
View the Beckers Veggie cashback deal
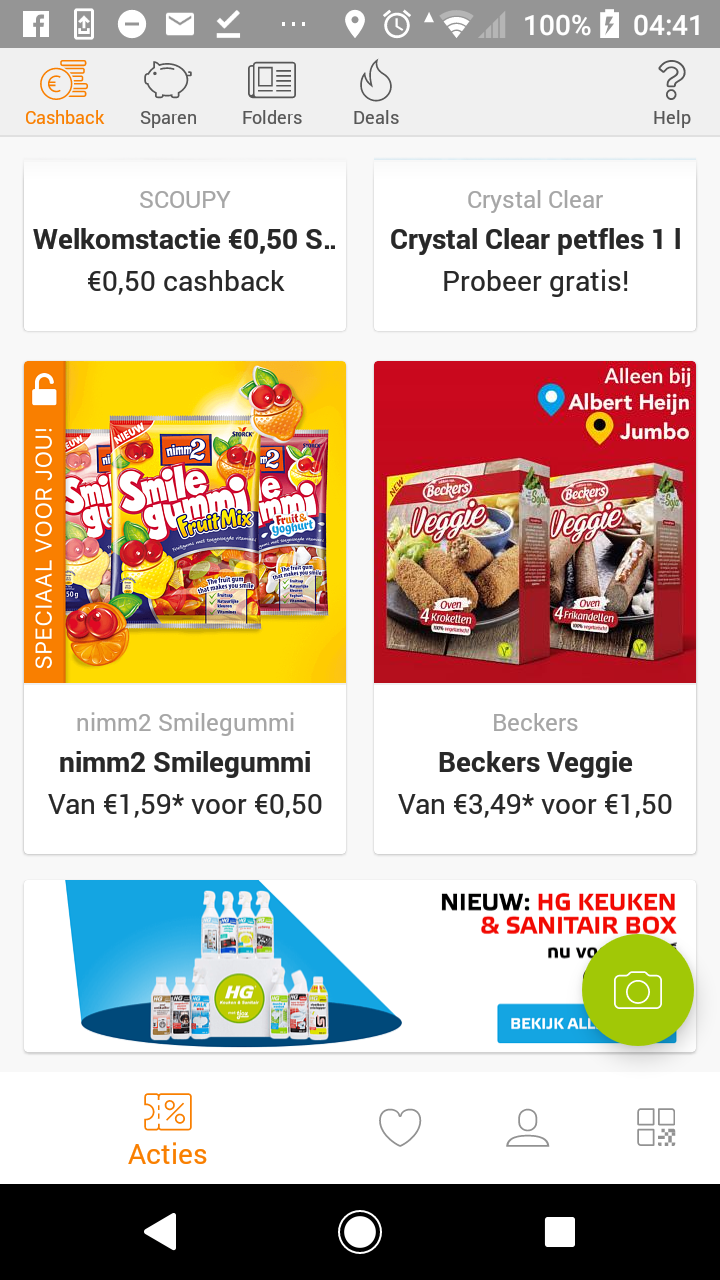pos(535,607)
